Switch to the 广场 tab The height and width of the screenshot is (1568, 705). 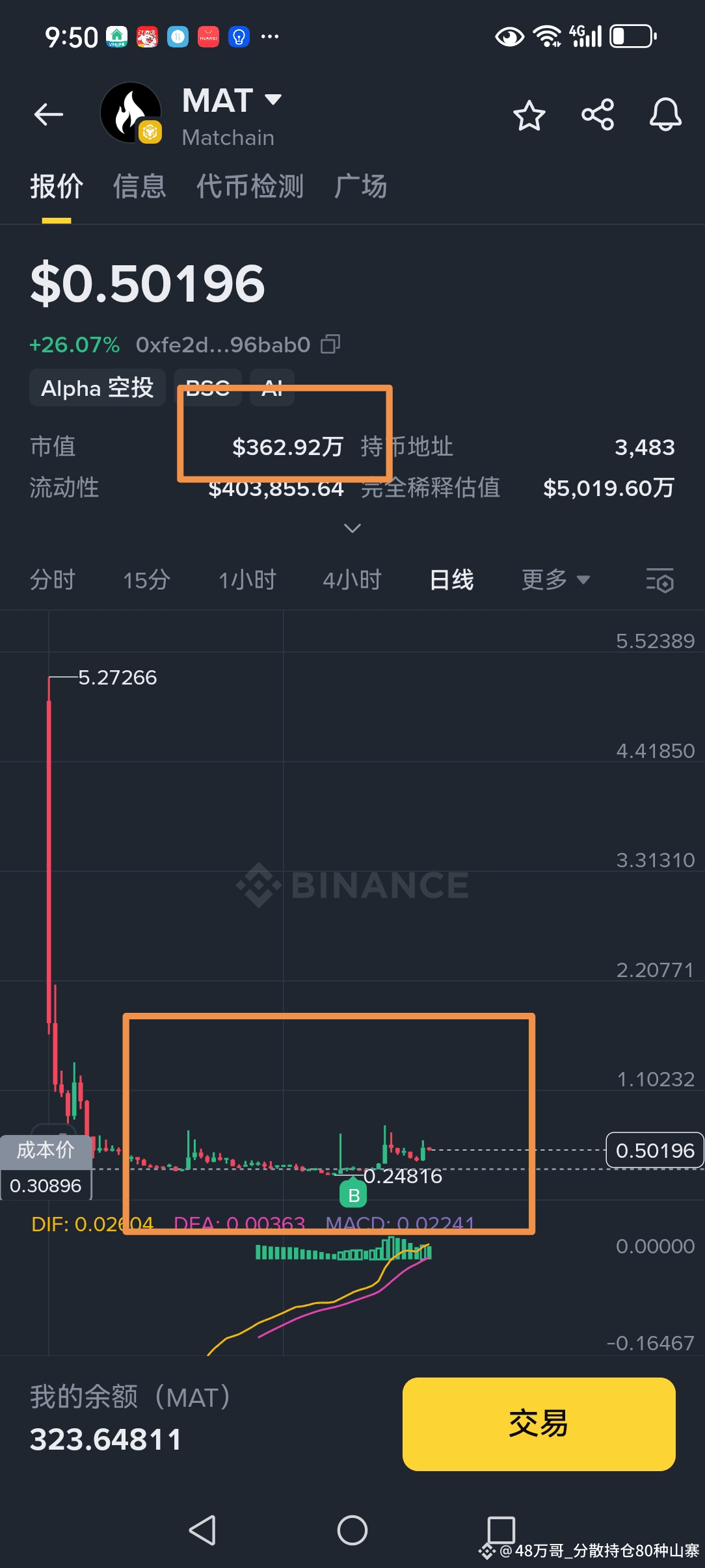361,187
